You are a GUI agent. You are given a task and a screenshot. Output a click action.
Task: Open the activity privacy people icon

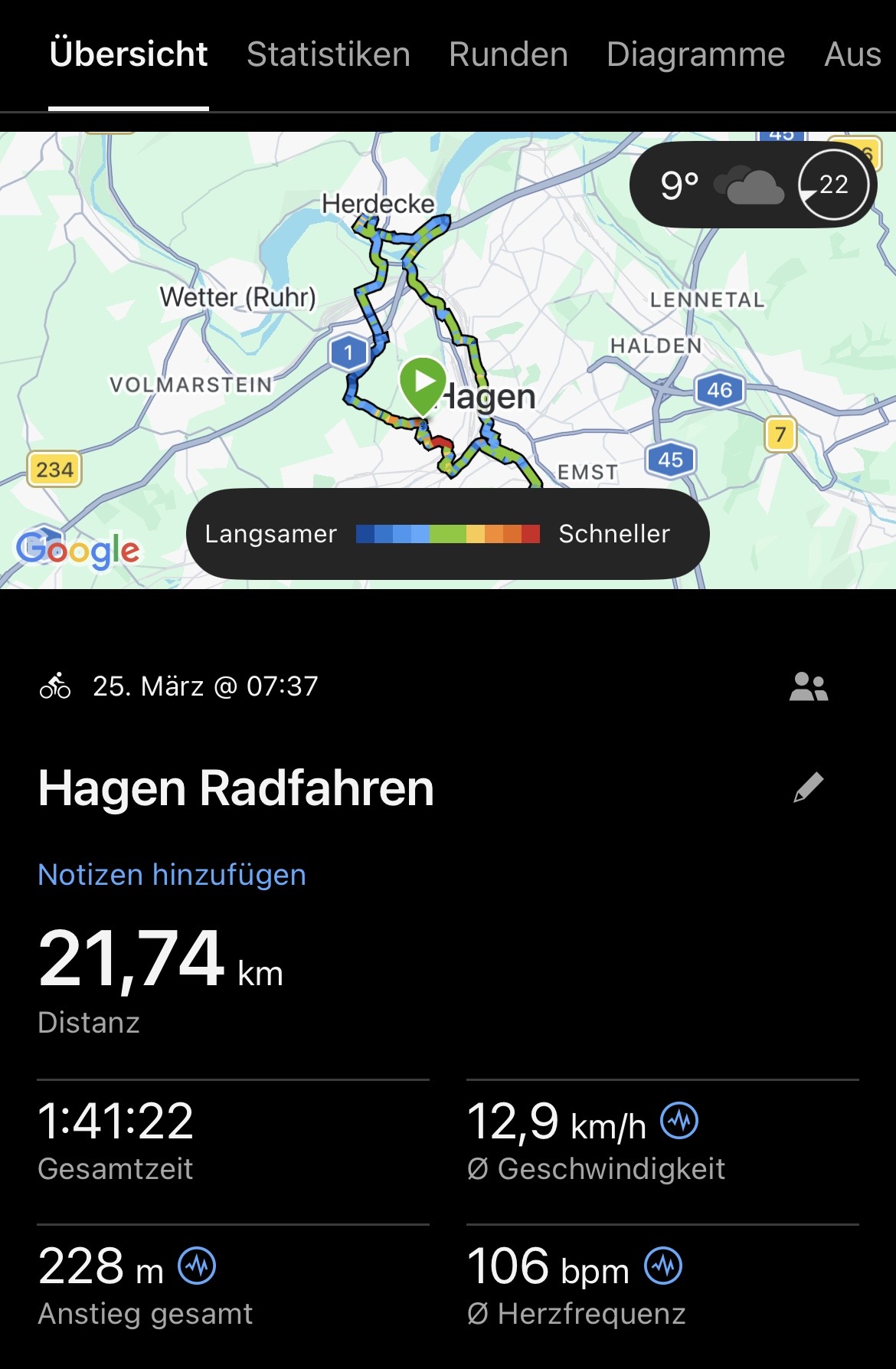point(808,686)
